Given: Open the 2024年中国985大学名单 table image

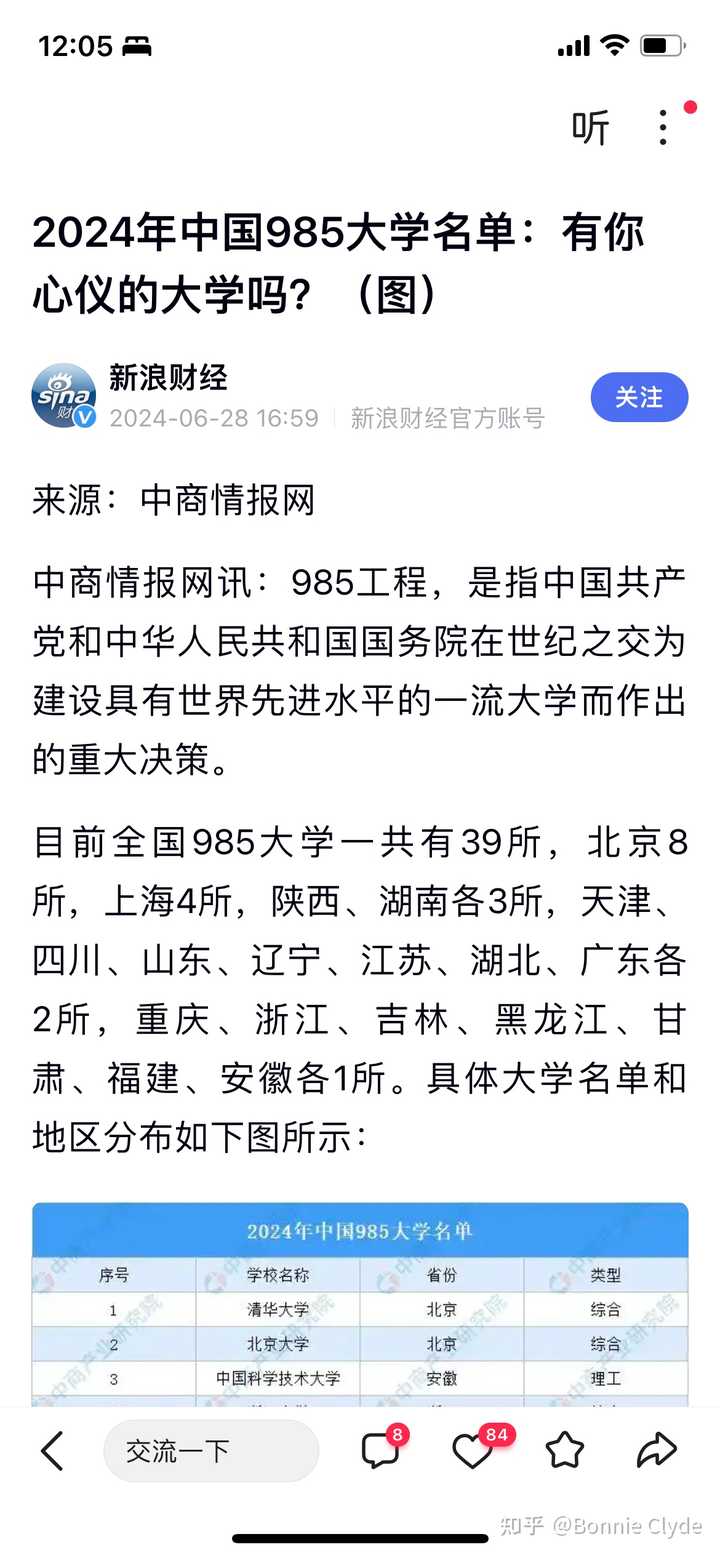Looking at the screenshot, I should tap(360, 1304).
